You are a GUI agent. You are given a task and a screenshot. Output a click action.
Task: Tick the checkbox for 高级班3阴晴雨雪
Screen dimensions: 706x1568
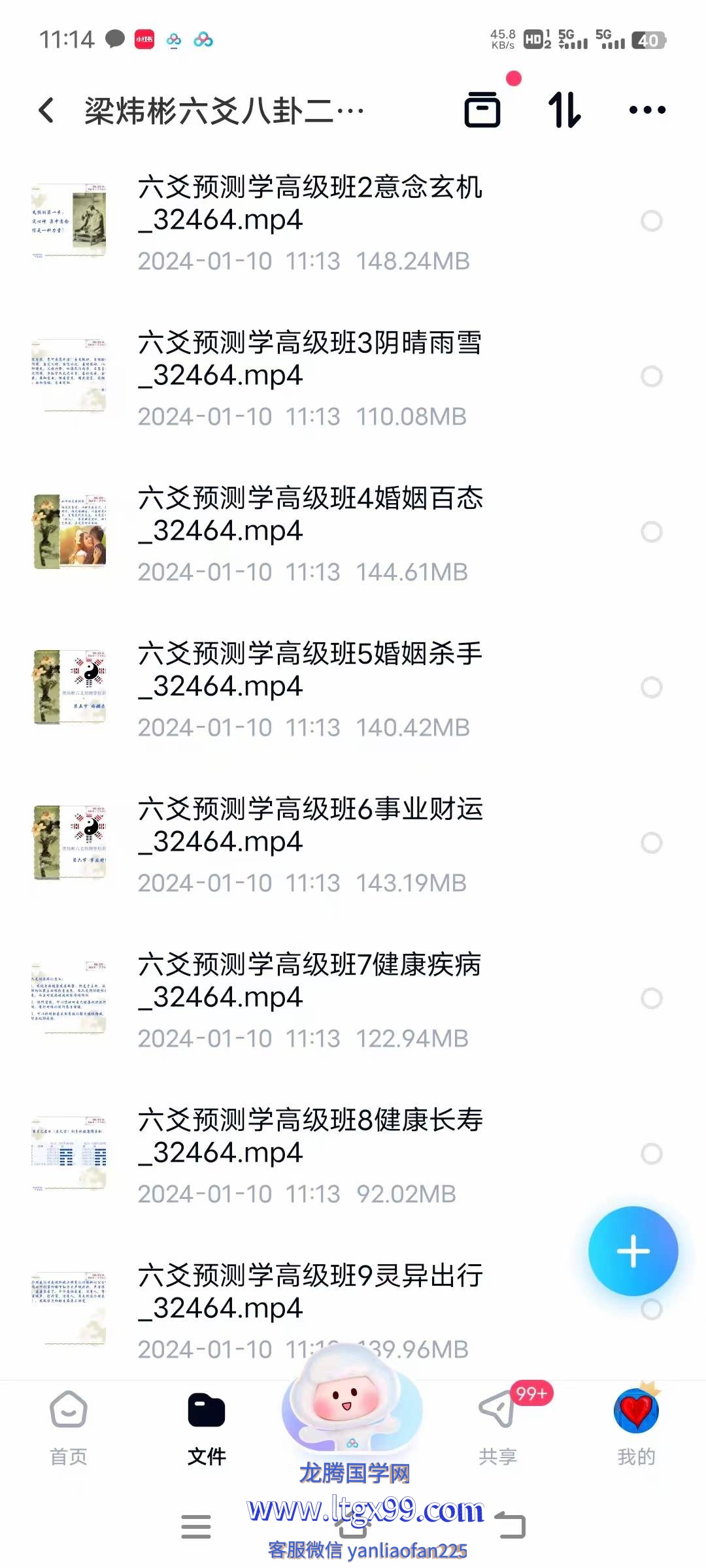[x=651, y=376]
